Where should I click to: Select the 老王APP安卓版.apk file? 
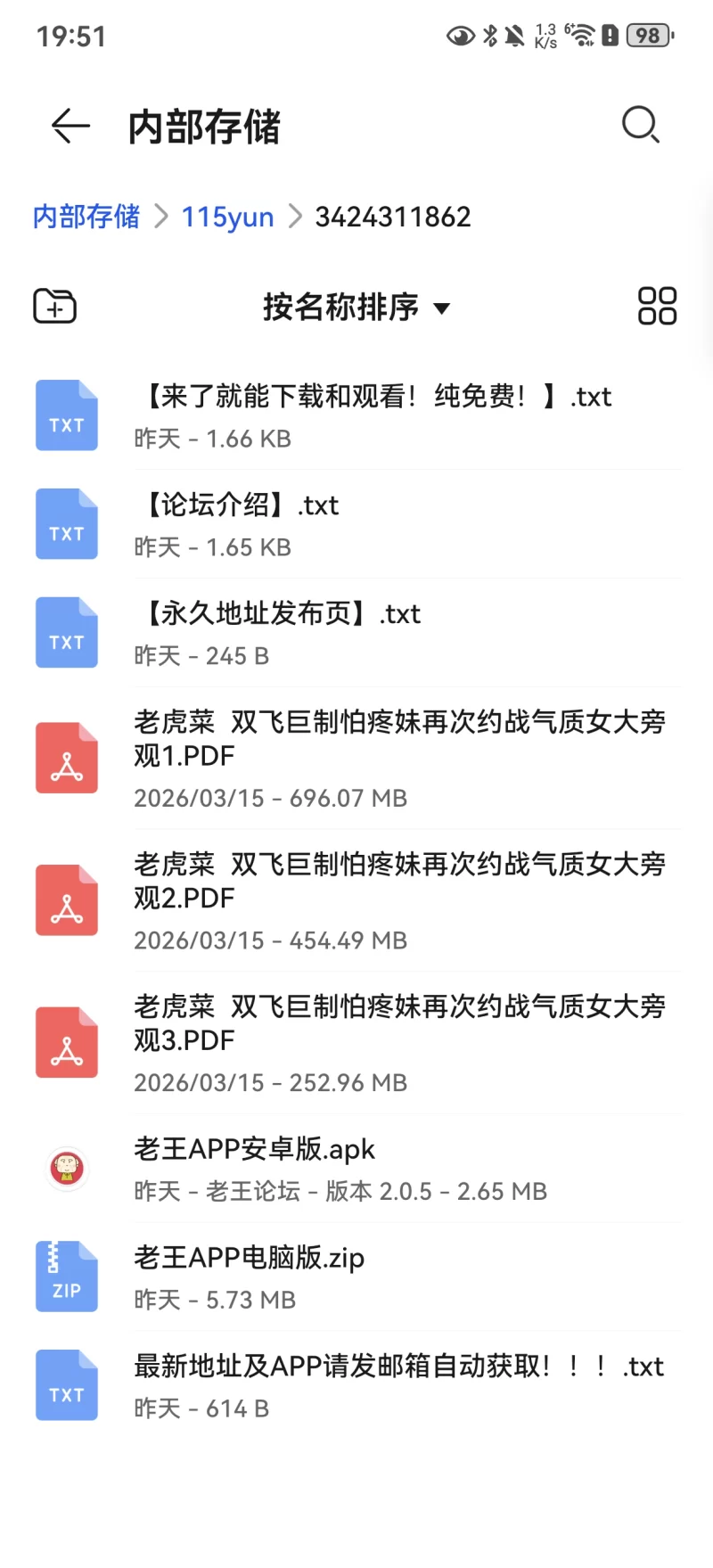pyautogui.click(x=356, y=1168)
